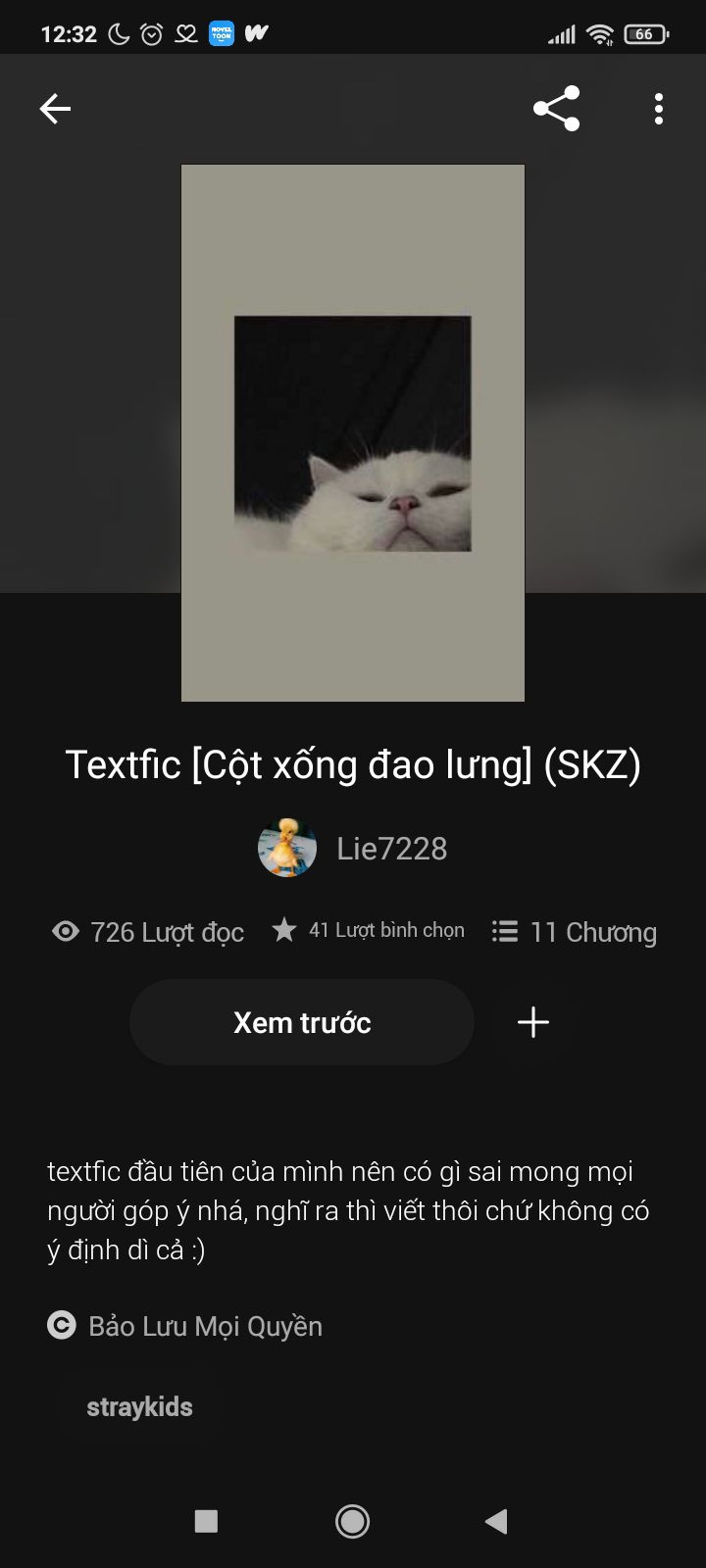
Task: Share this story
Action: point(556,109)
